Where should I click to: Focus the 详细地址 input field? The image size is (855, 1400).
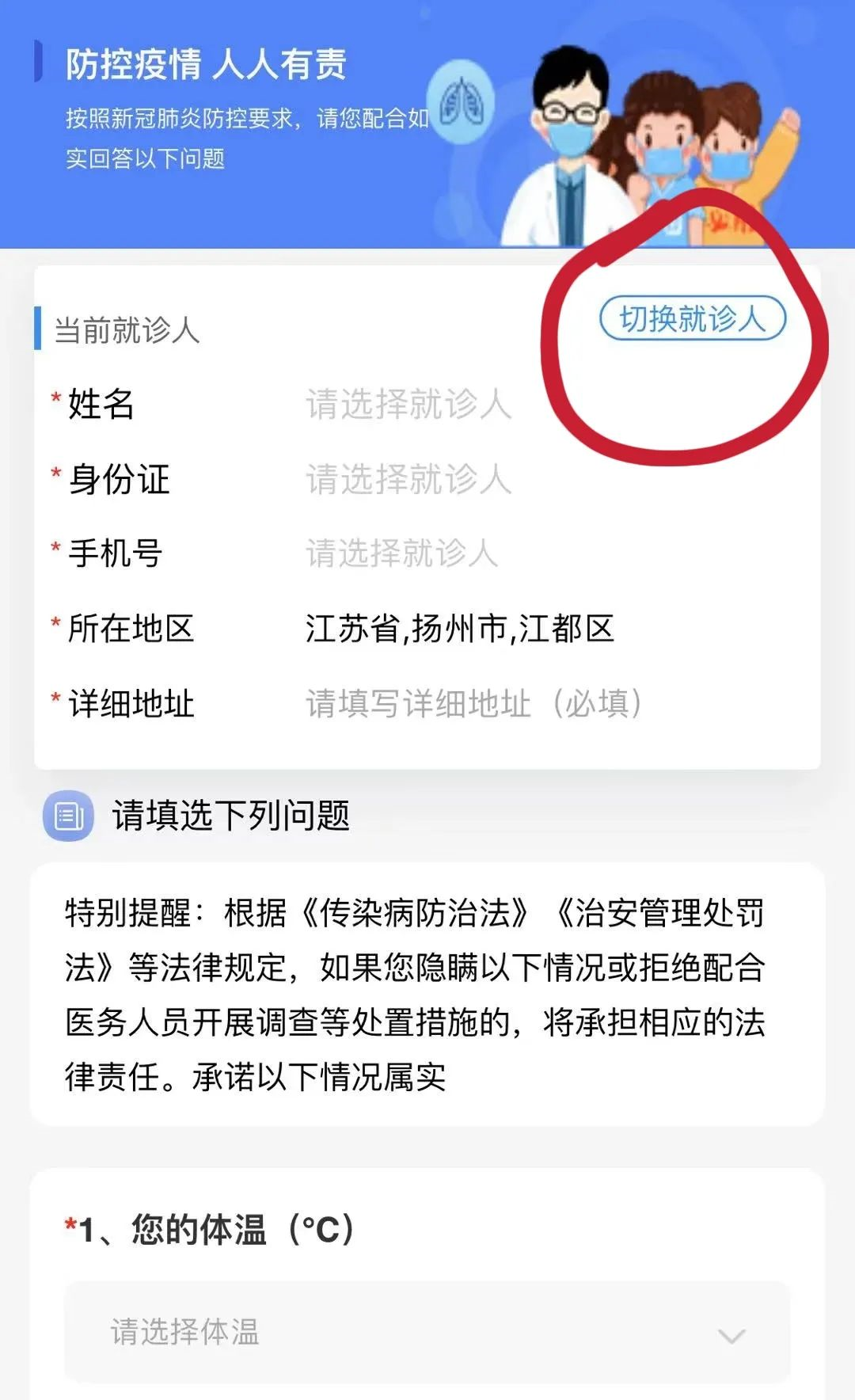(473, 703)
